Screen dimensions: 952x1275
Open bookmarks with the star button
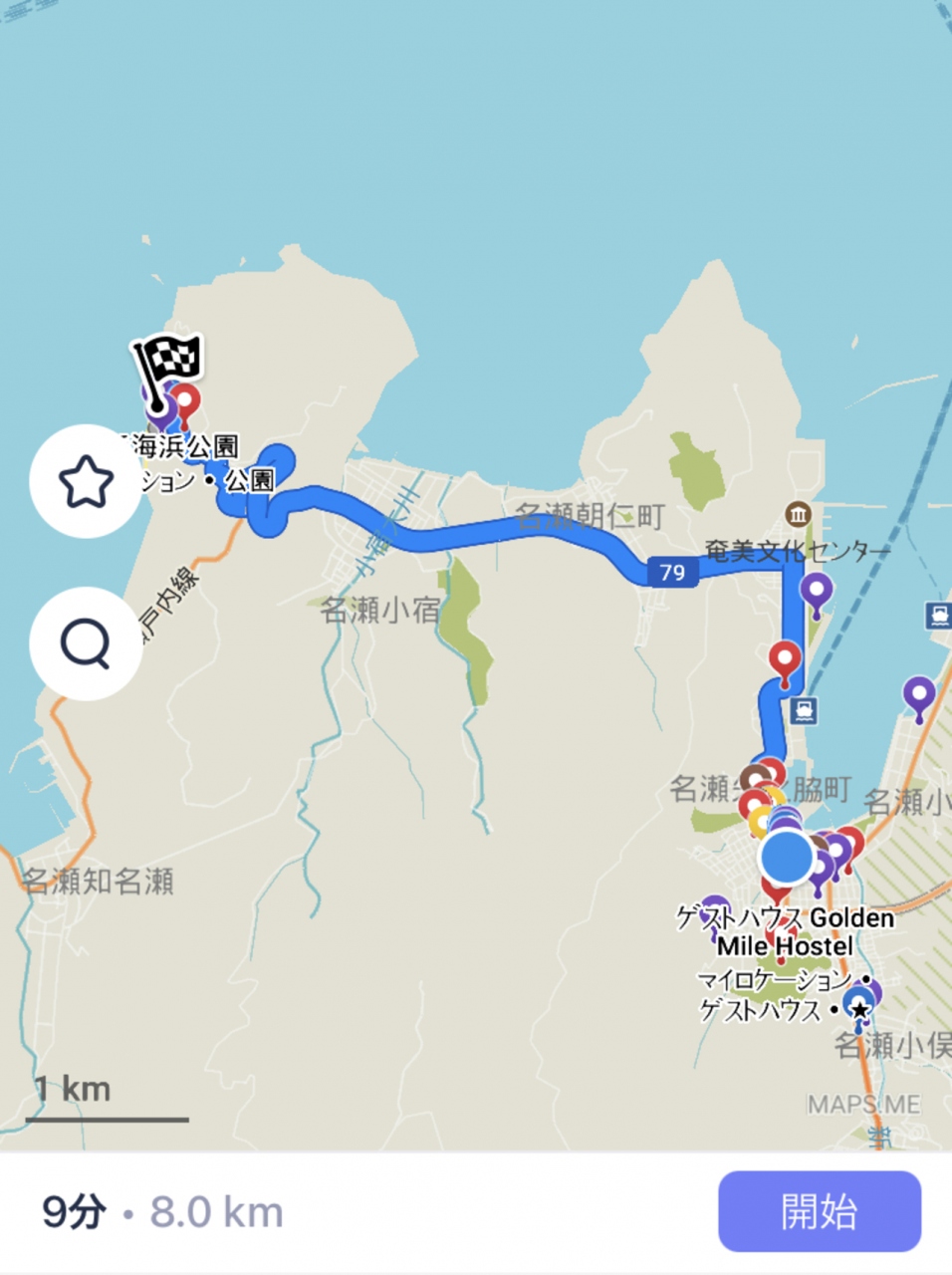86,482
